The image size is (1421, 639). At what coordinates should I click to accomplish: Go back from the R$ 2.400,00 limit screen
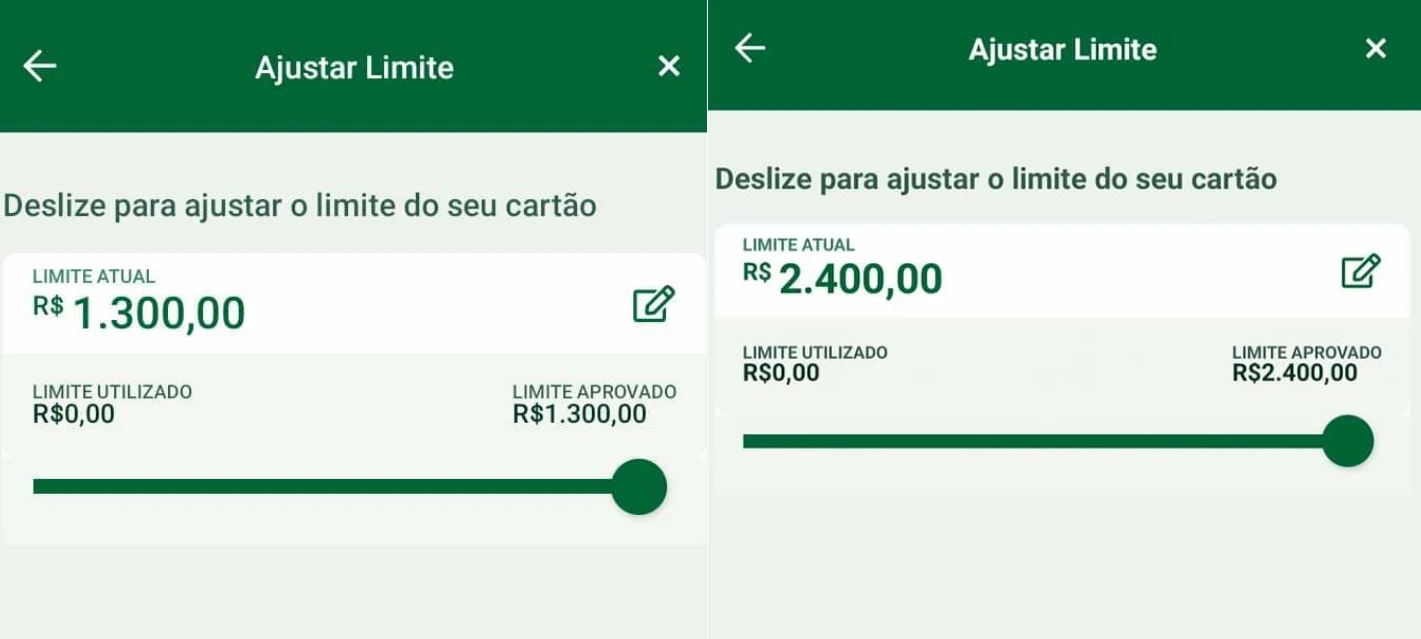point(750,48)
